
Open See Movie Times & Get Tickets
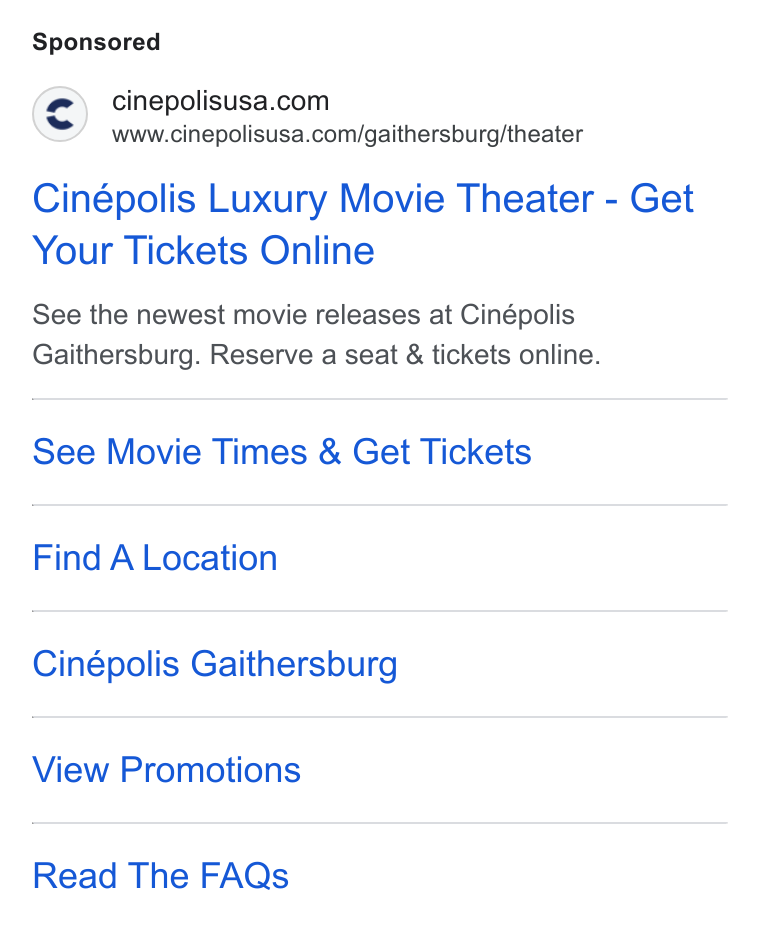[282, 452]
